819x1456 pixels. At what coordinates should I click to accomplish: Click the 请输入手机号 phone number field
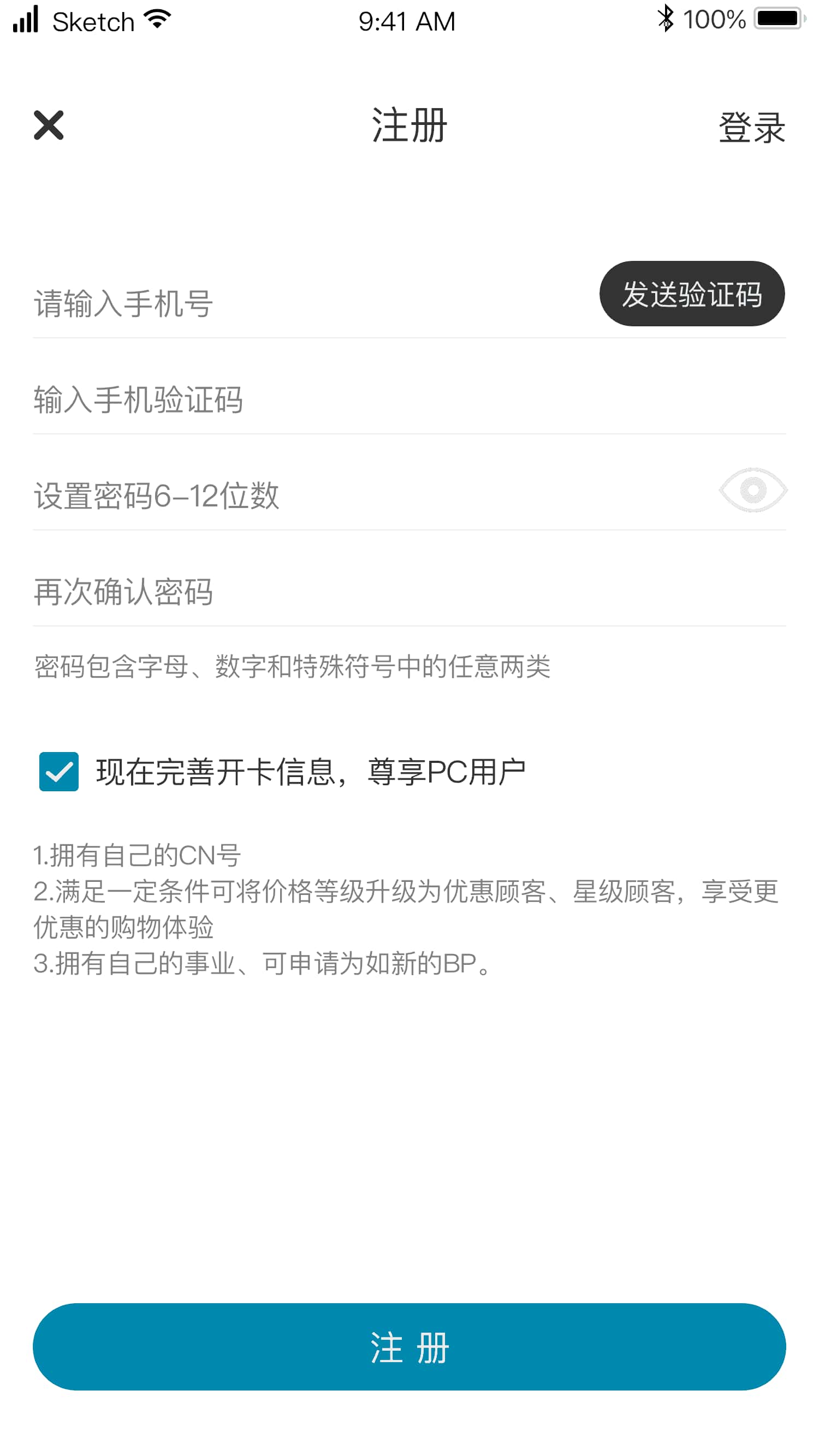click(226, 303)
